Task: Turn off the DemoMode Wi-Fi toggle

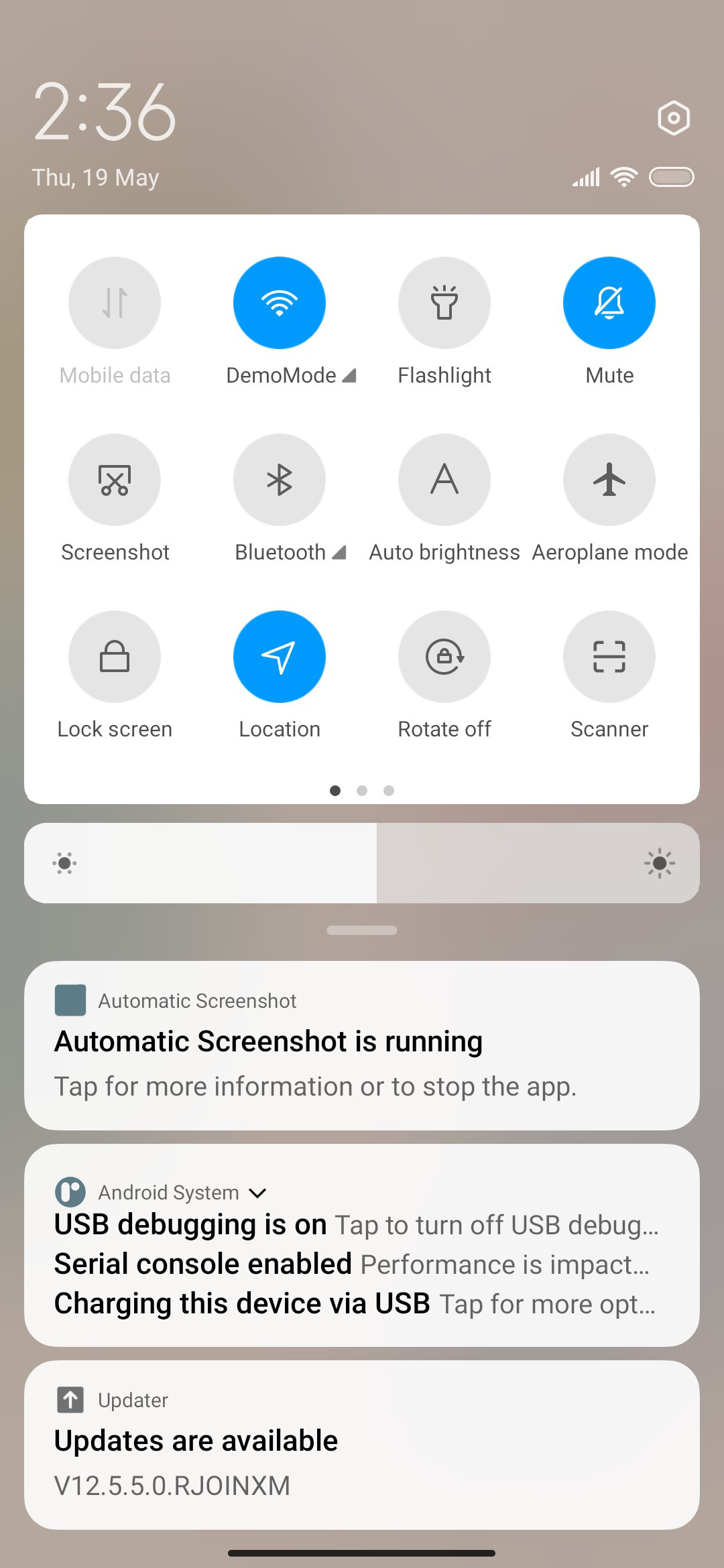Action: click(x=280, y=303)
